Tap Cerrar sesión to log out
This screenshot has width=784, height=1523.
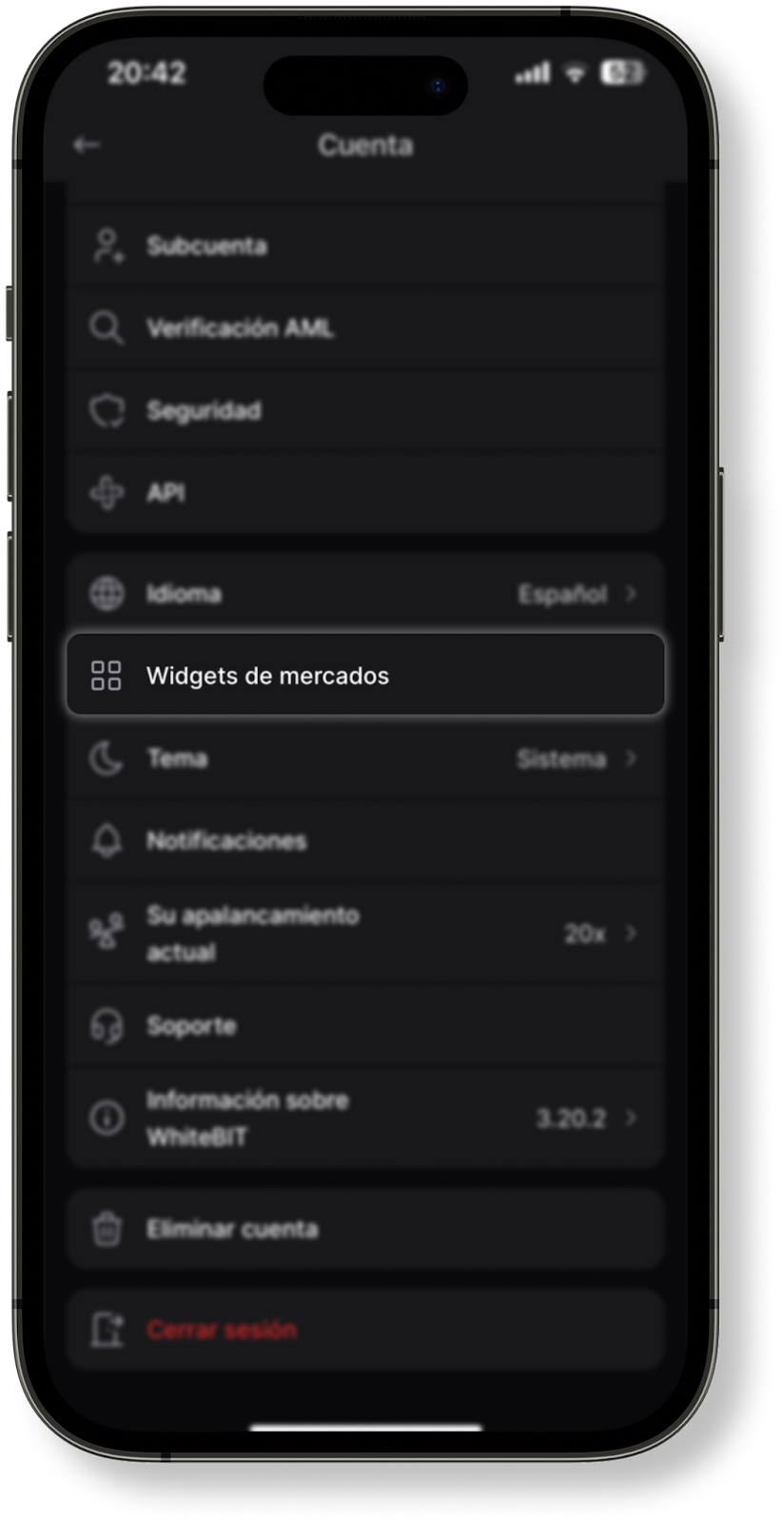point(364,1330)
